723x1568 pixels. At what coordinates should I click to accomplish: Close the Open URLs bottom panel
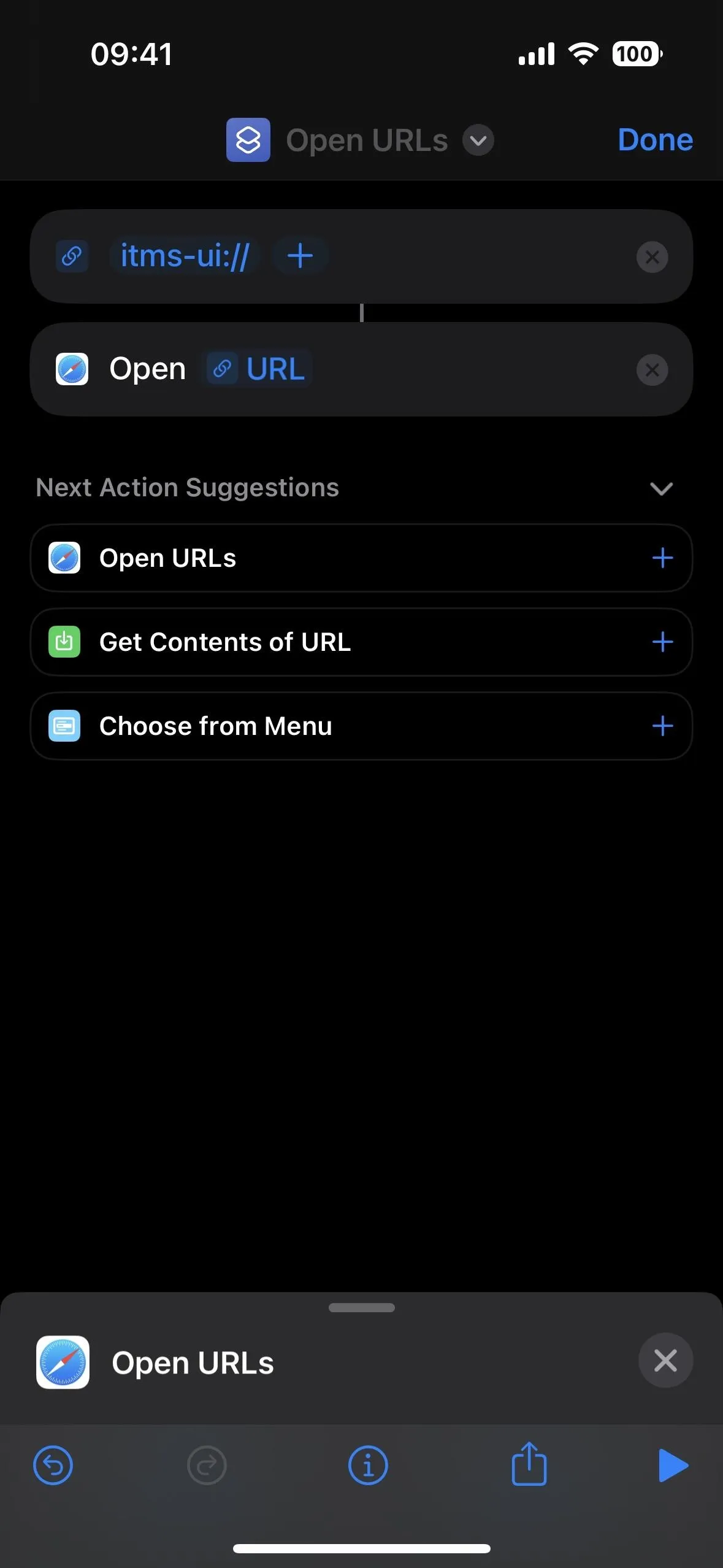click(x=665, y=1361)
